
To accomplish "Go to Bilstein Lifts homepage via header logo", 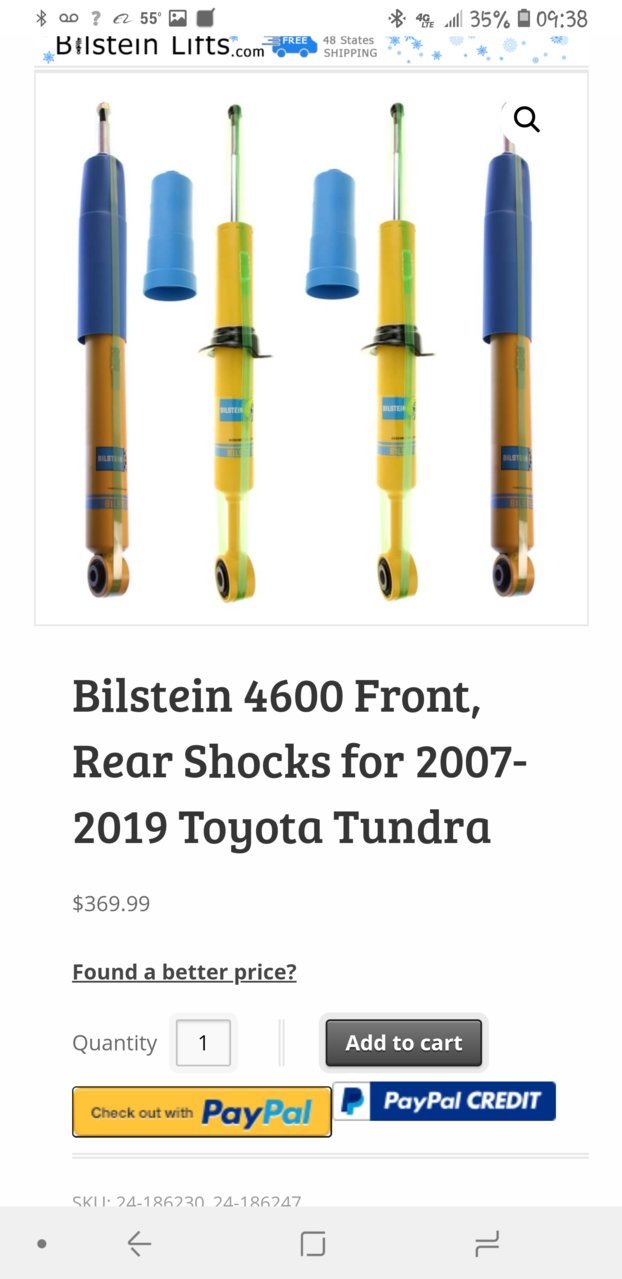I will tap(160, 46).
